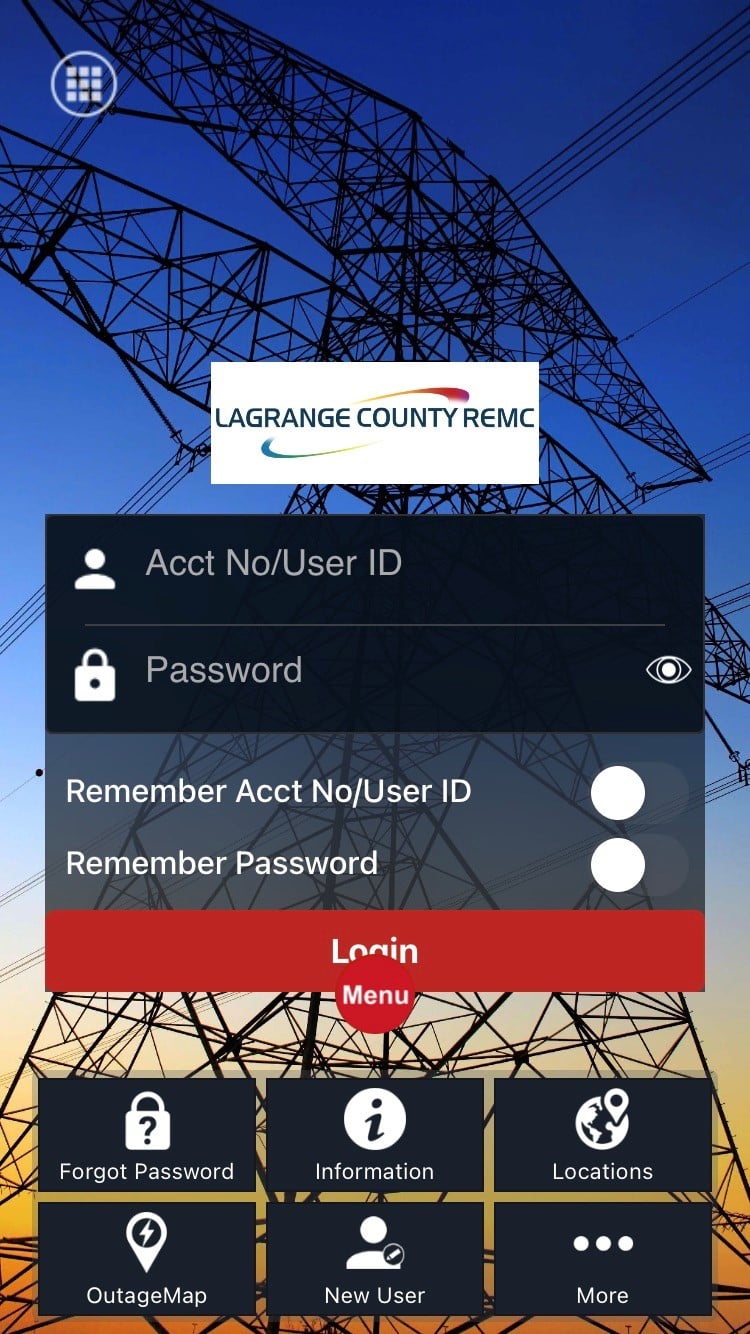This screenshot has height=1334, width=750.
Task: Open the Locations globe icon
Action: (602, 1118)
